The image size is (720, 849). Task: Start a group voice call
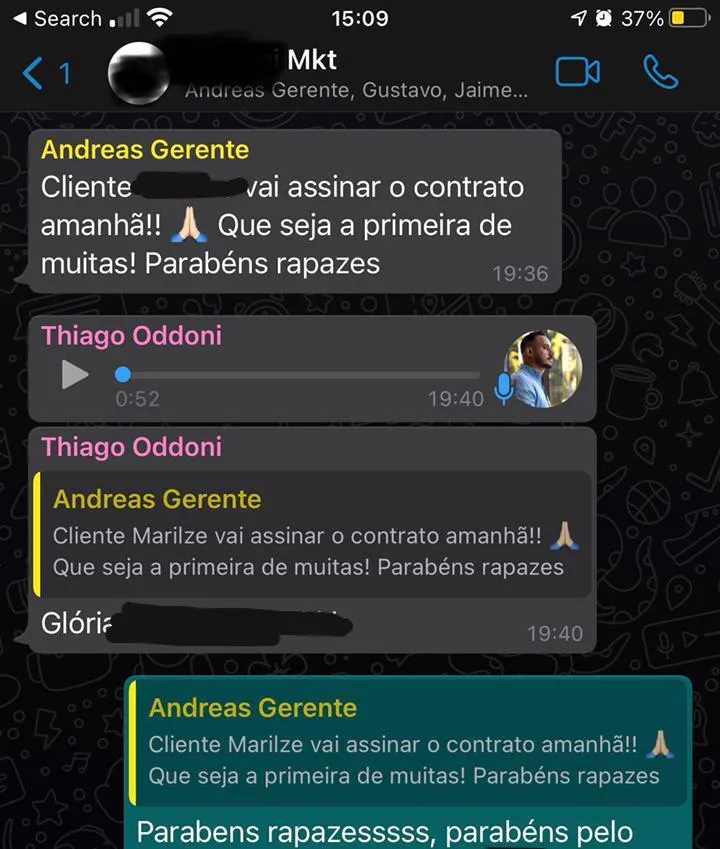[x=660, y=73]
